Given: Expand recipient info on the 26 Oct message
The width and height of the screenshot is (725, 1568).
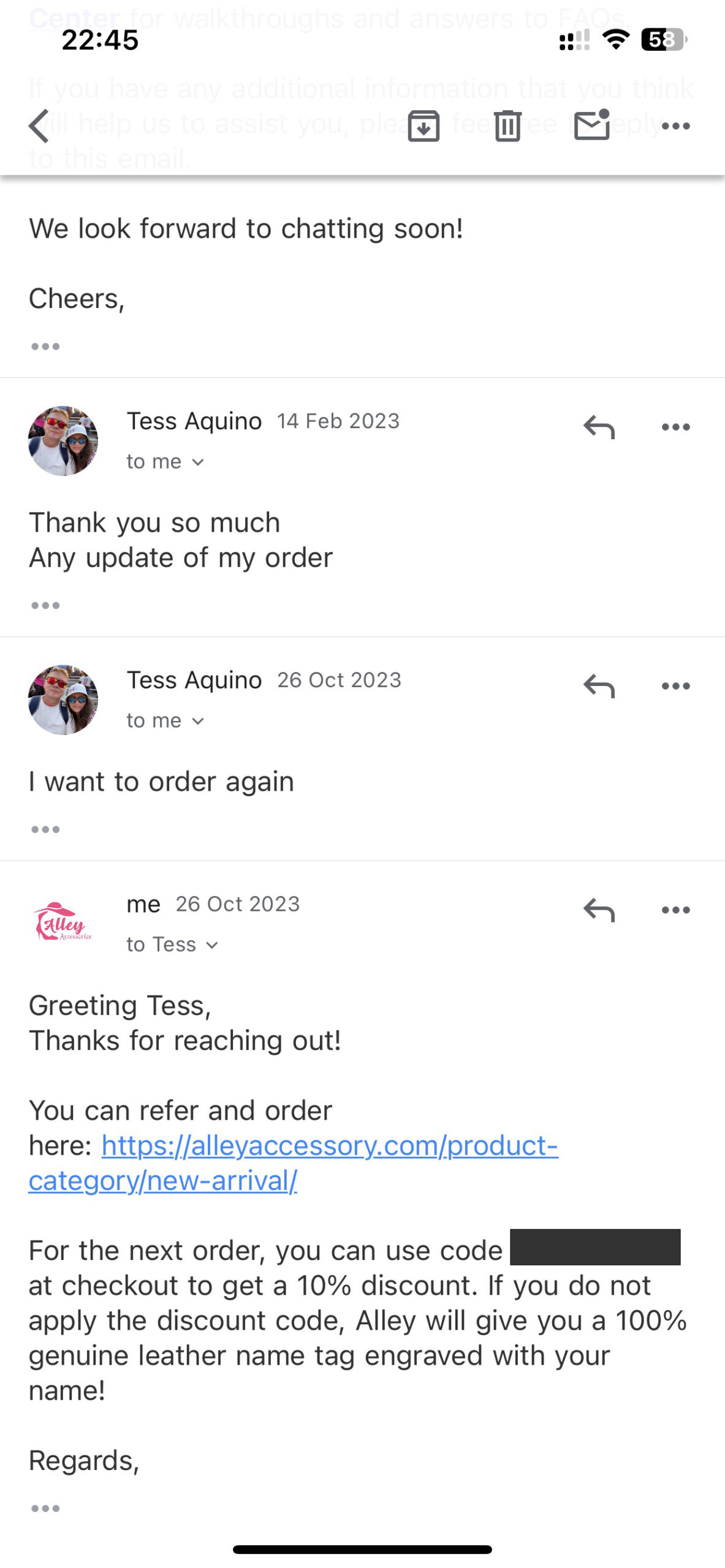Looking at the screenshot, I should (x=199, y=721).
